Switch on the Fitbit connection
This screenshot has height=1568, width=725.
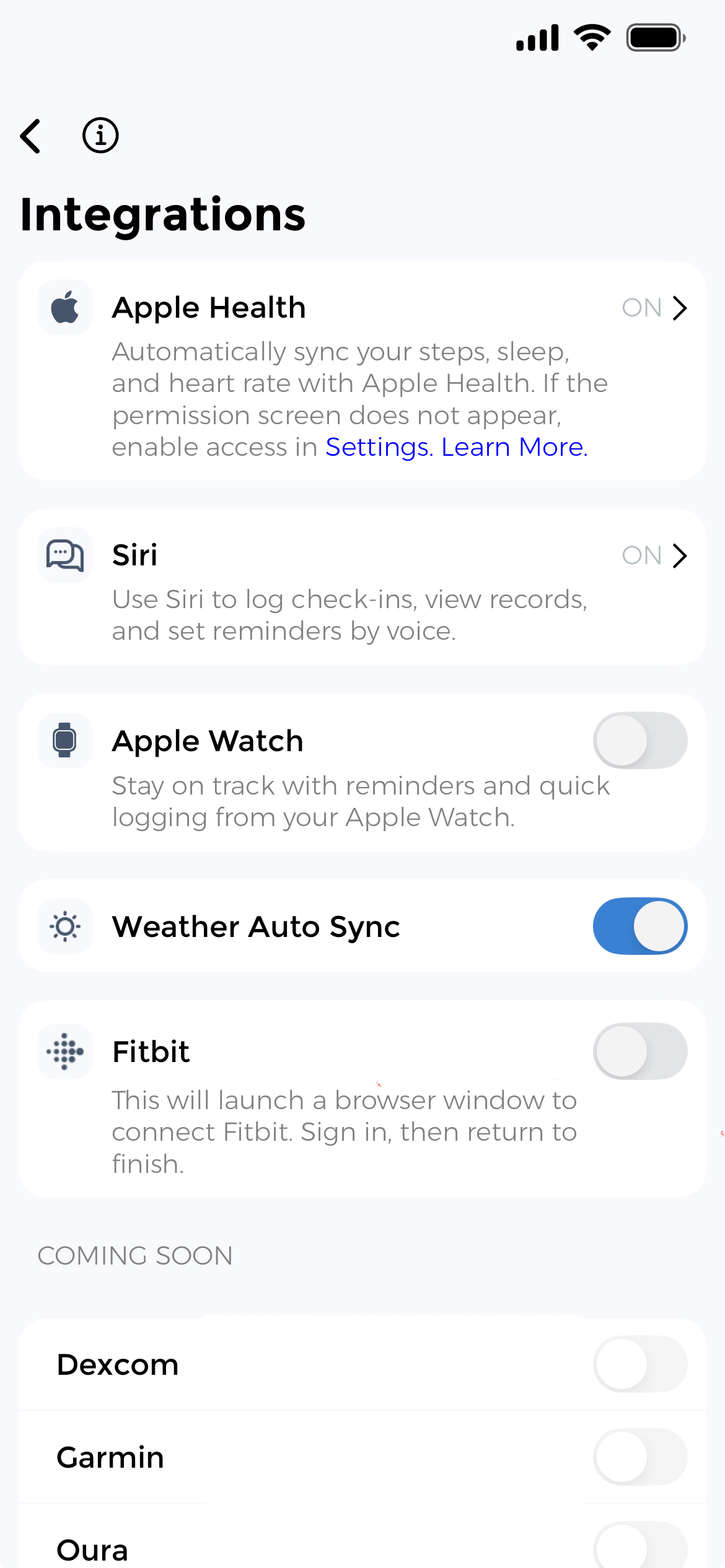[x=640, y=1051]
